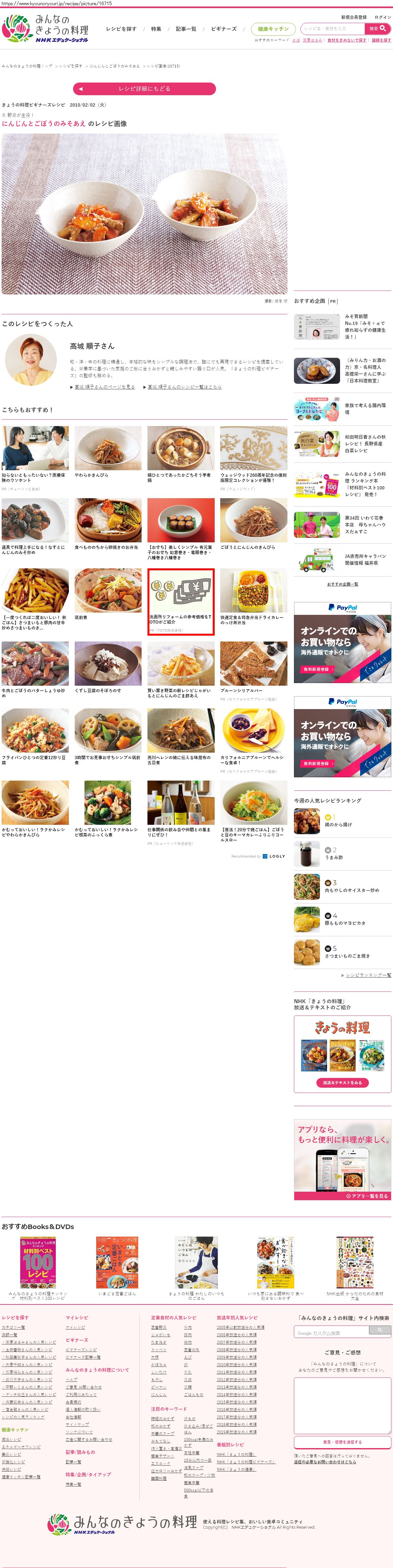Return via レシピ詳細にもどる button
This screenshot has width=393, height=1568.
point(144,89)
